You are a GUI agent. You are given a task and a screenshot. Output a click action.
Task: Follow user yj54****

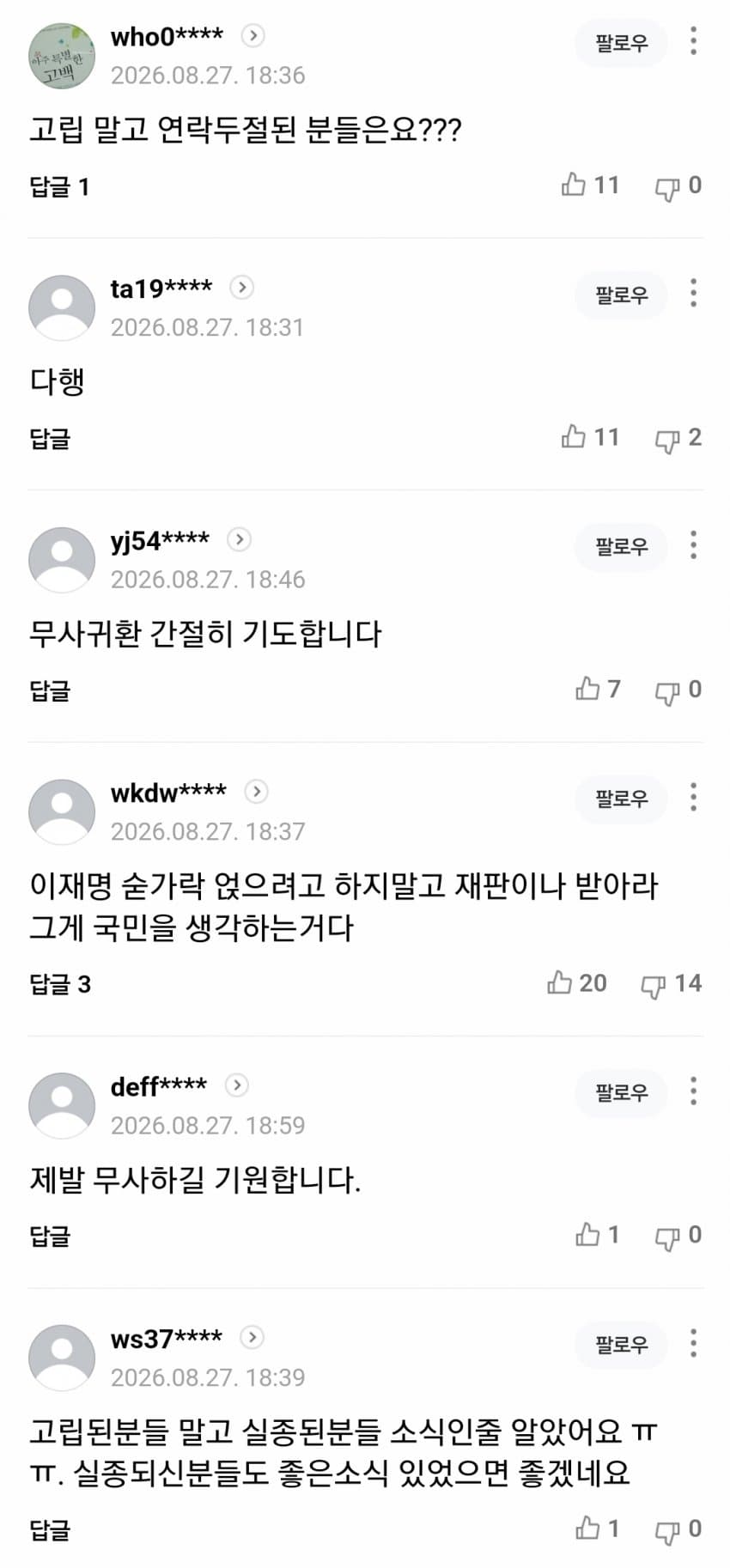(621, 546)
